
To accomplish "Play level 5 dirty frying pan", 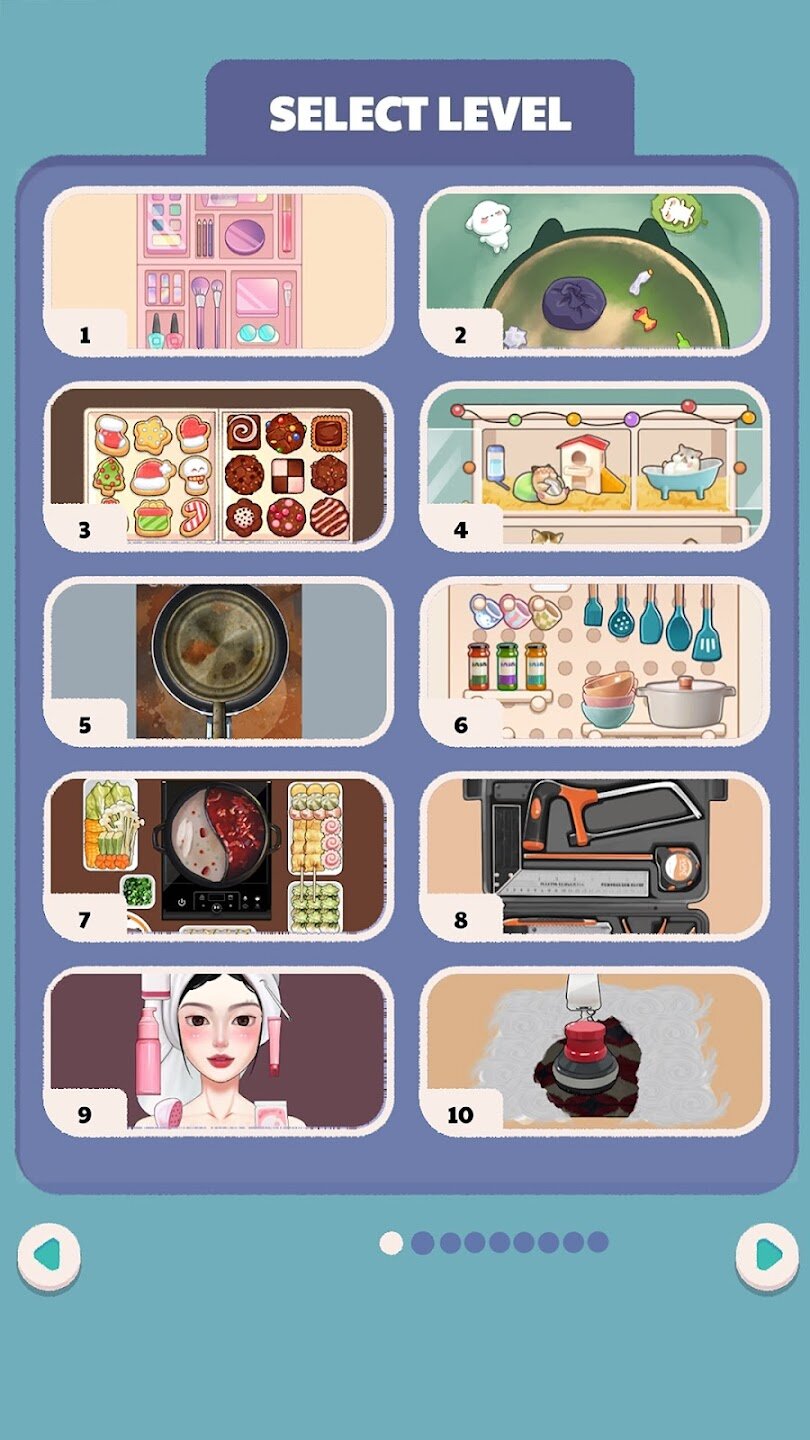I will (218, 661).
